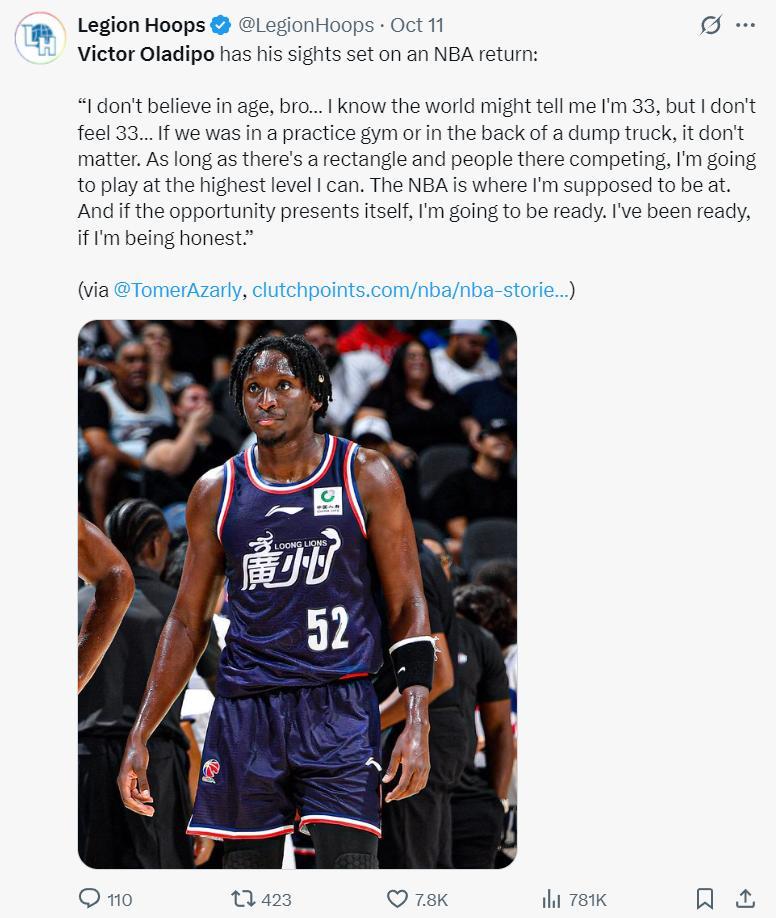
Task: Open Legion Hoops profile avatar
Action: click(x=40, y=39)
